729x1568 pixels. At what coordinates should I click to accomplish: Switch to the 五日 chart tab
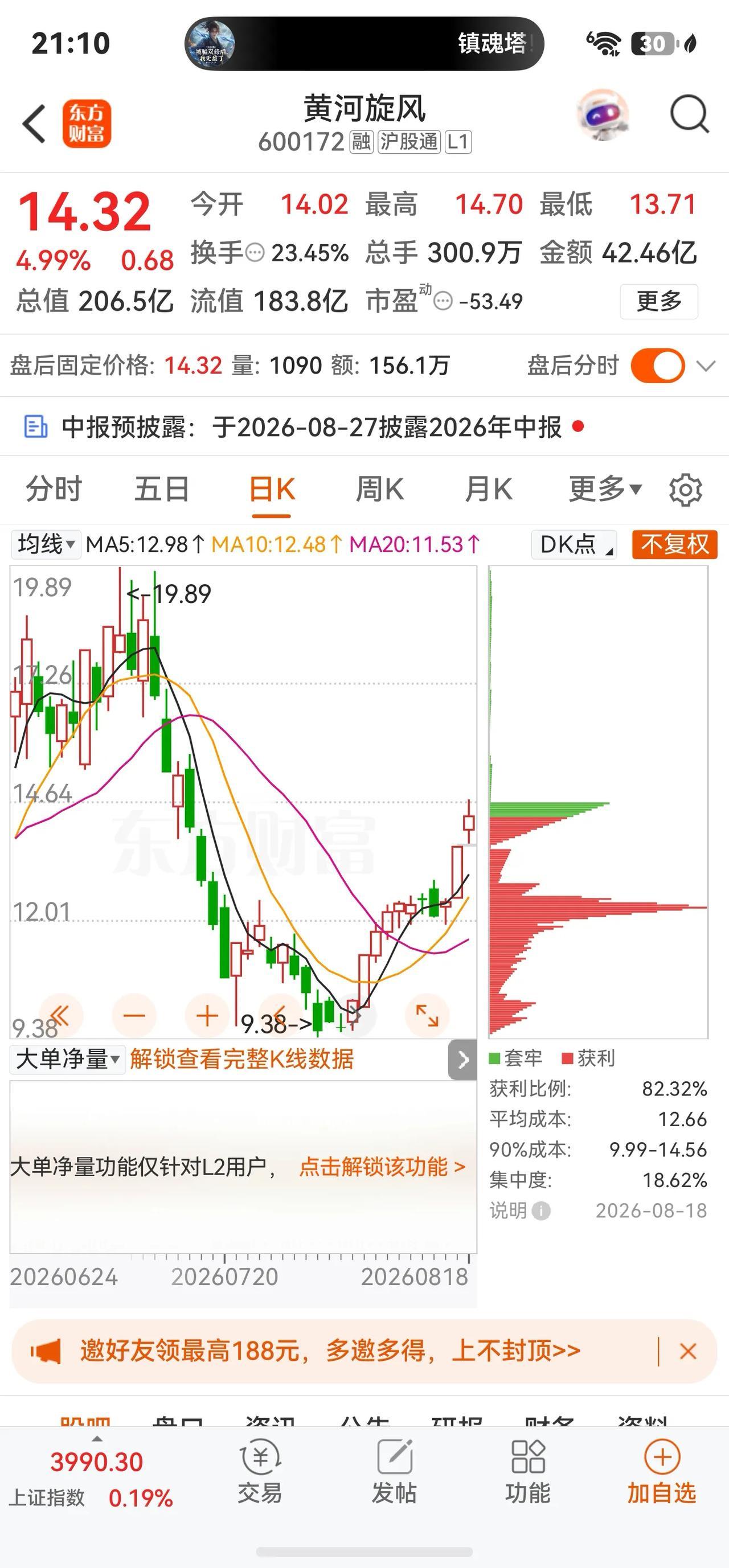(x=161, y=489)
